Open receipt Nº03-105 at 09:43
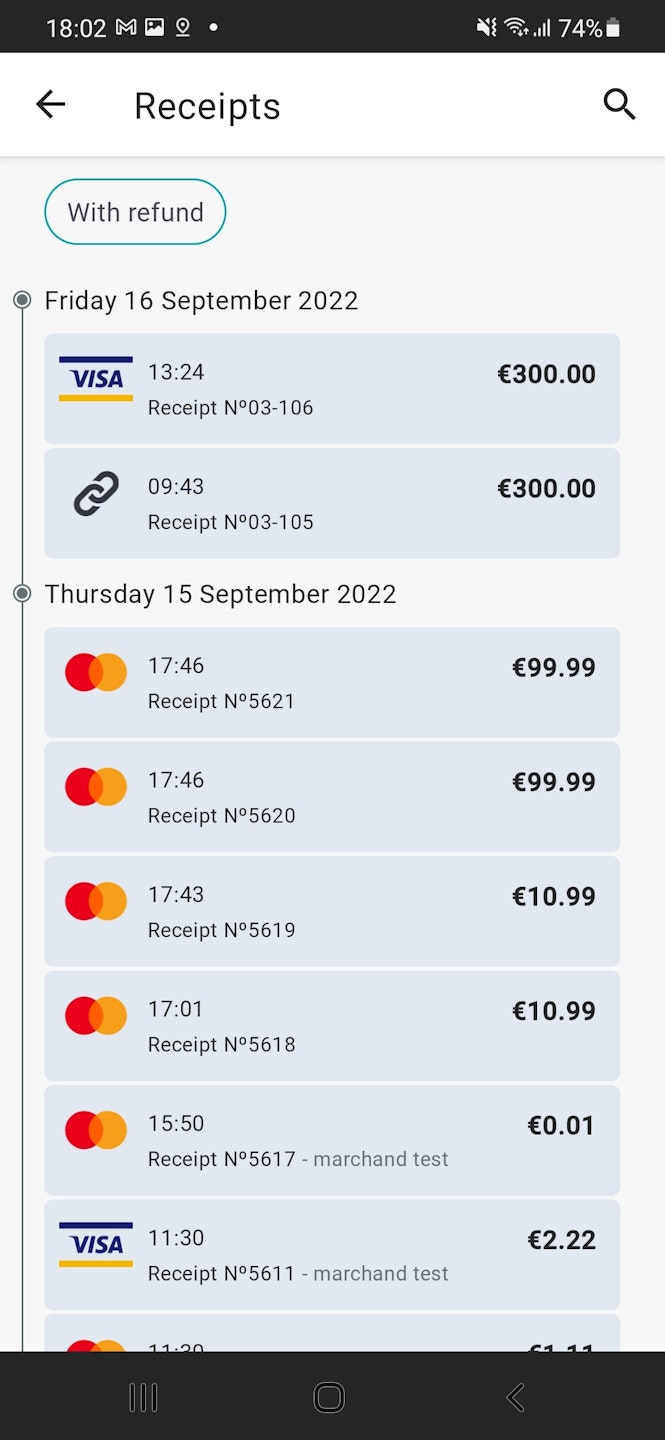Screen dimensions: 665x1440 click(x=332, y=503)
